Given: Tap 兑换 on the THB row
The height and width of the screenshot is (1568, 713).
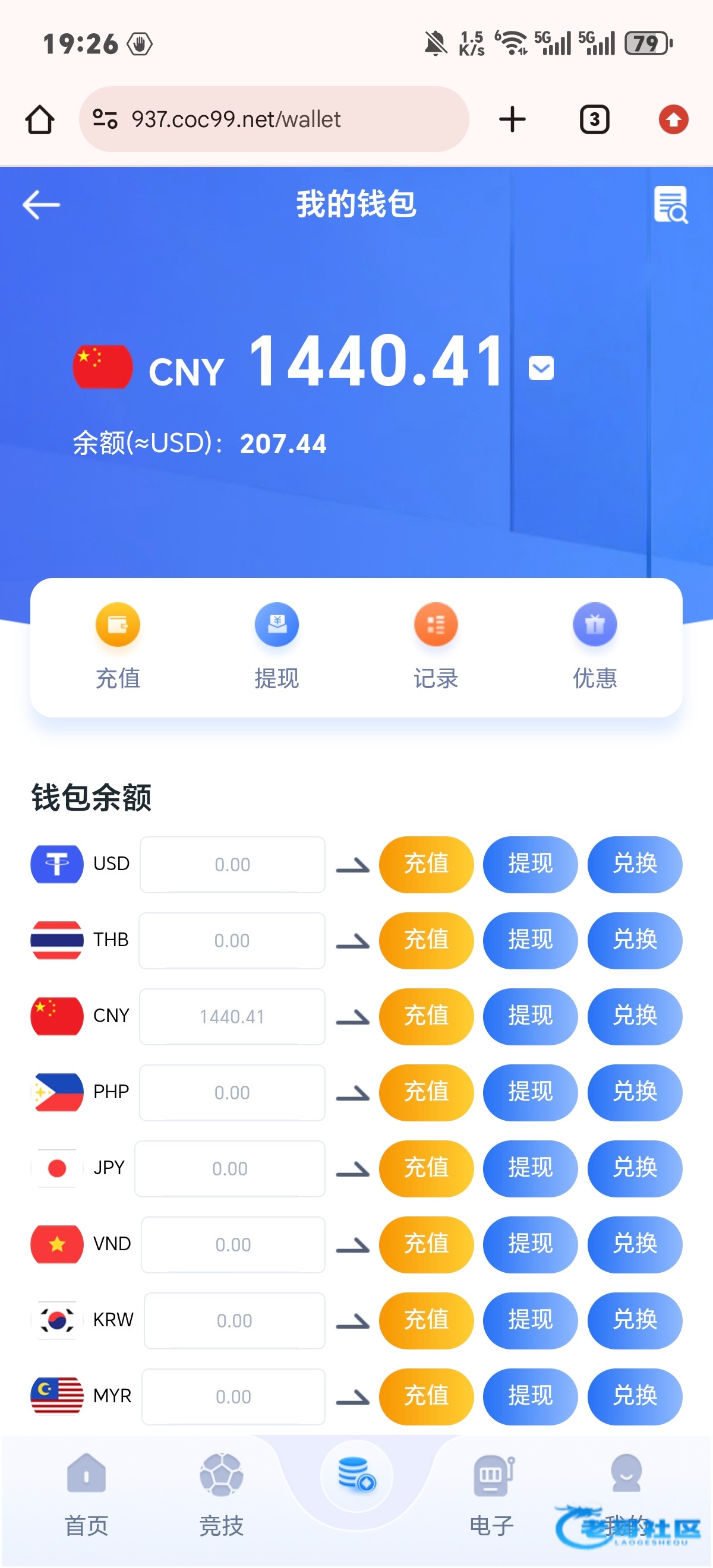Looking at the screenshot, I should 635,940.
